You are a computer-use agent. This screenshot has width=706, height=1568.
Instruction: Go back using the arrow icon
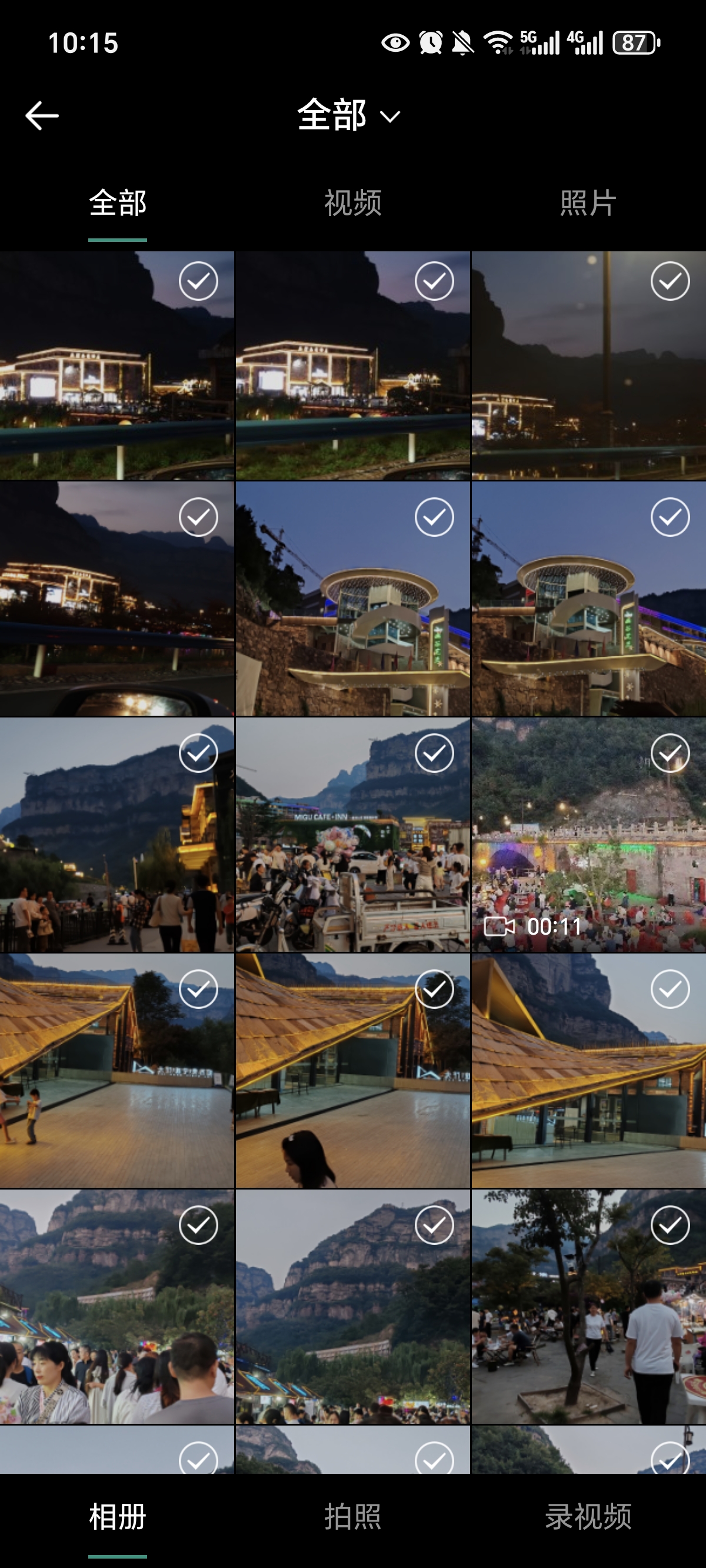coord(41,115)
